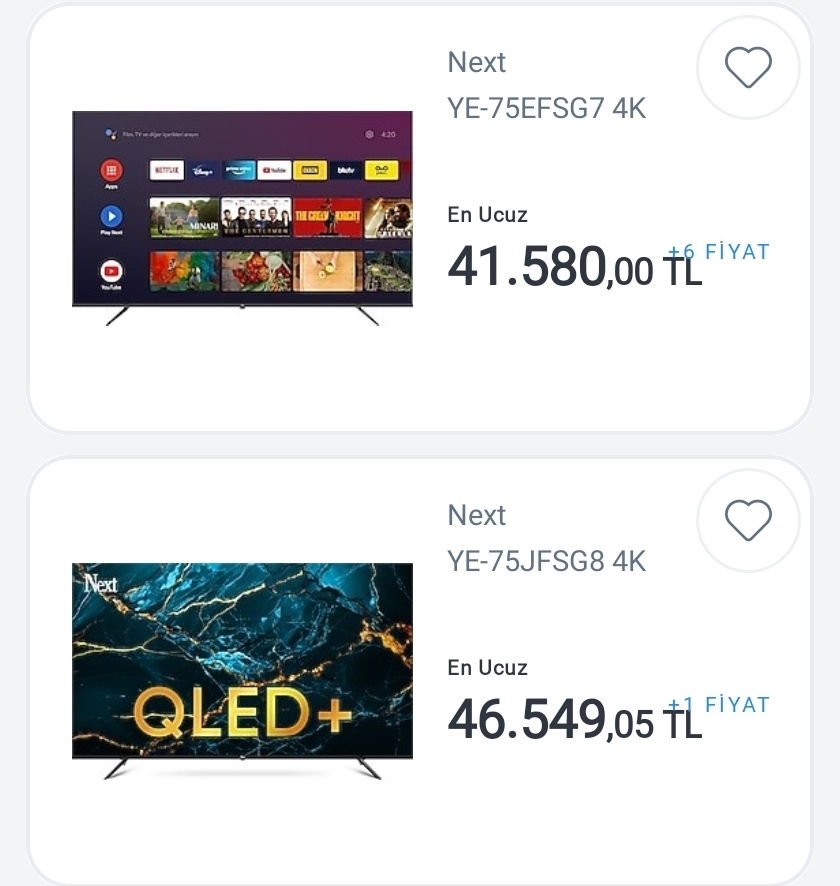Favorite the Next YE-75JFSG8 4K TV
The height and width of the screenshot is (886, 840).
click(748, 521)
